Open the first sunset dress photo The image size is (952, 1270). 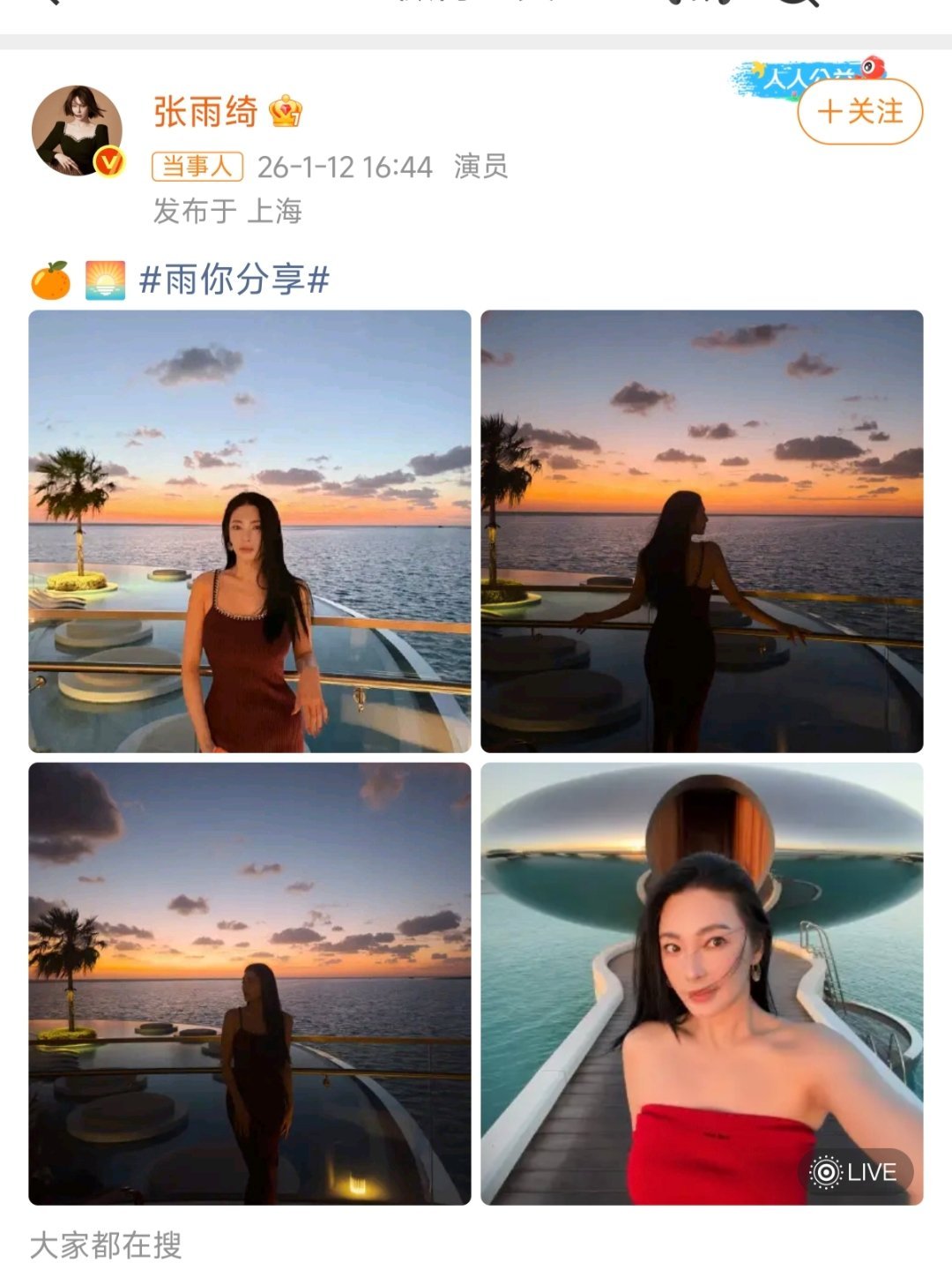coord(249,529)
